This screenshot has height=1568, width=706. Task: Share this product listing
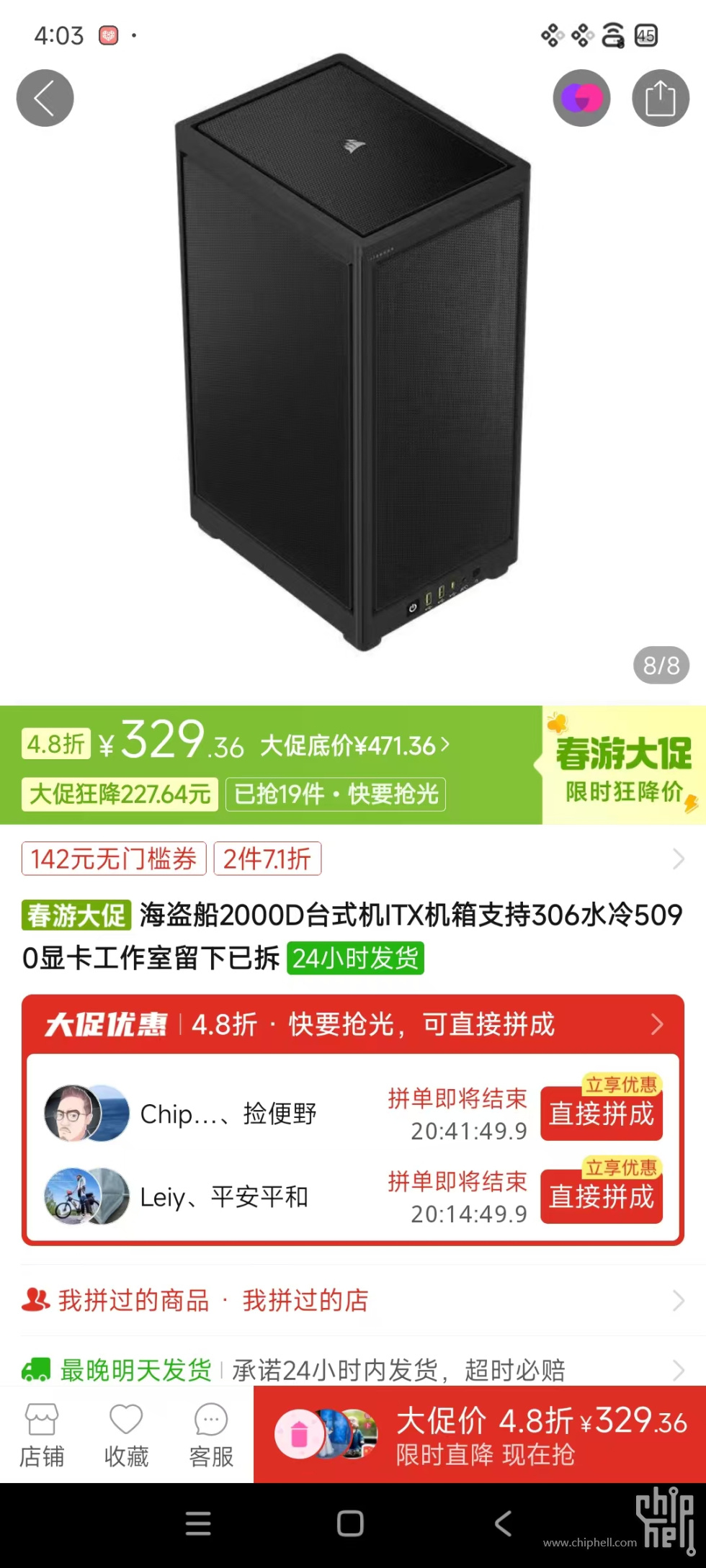tap(660, 98)
